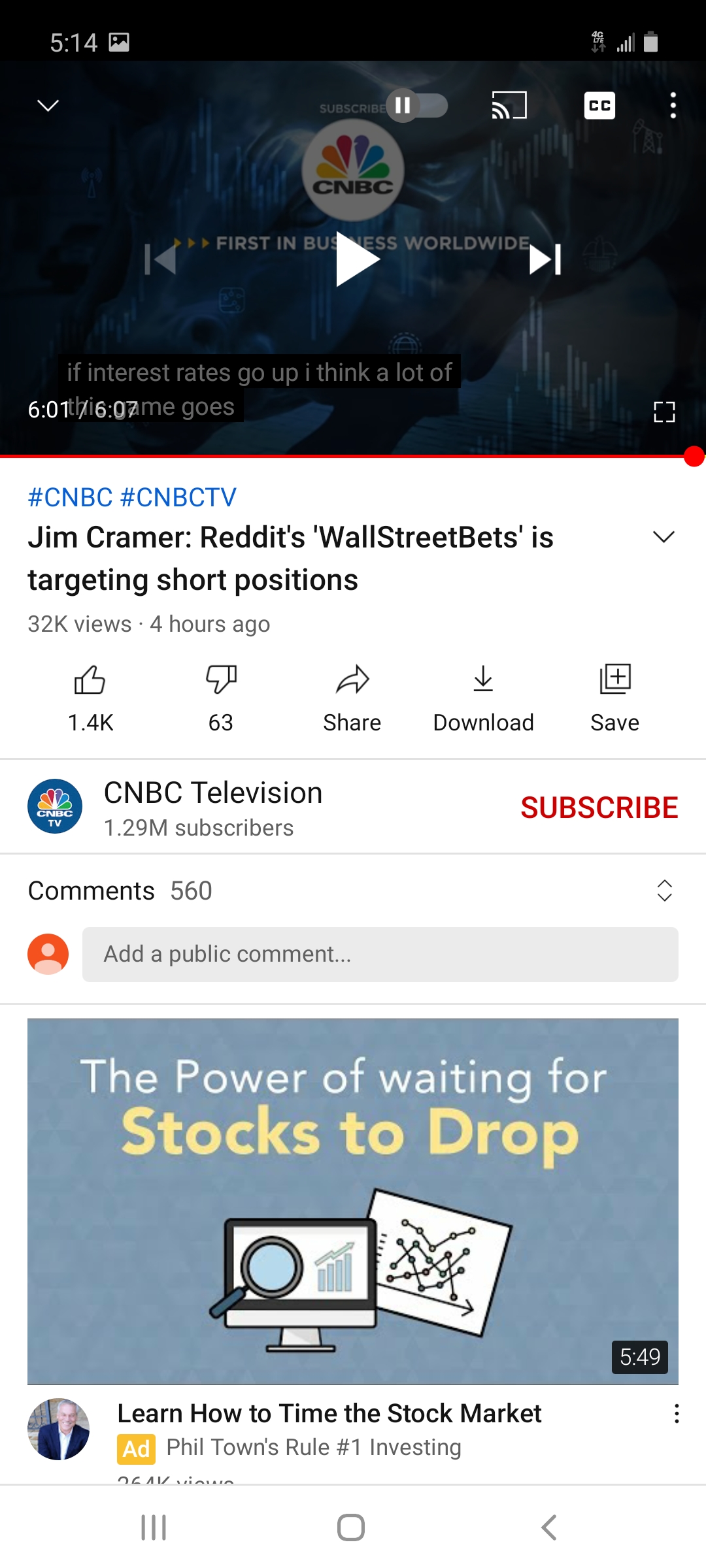
Task: Cast the video to another device
Action: pyautogui.click(x=509, y=105)
